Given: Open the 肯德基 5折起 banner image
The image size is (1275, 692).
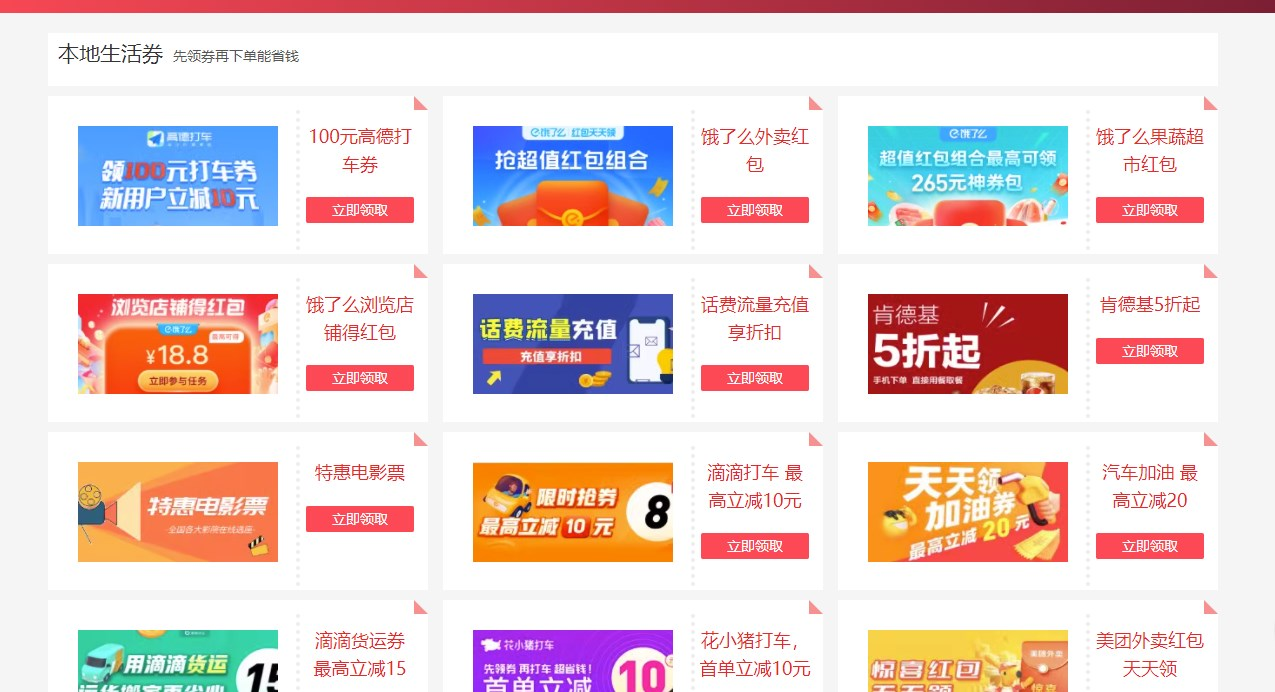Looking at the screenshot, I should [968, 344].
